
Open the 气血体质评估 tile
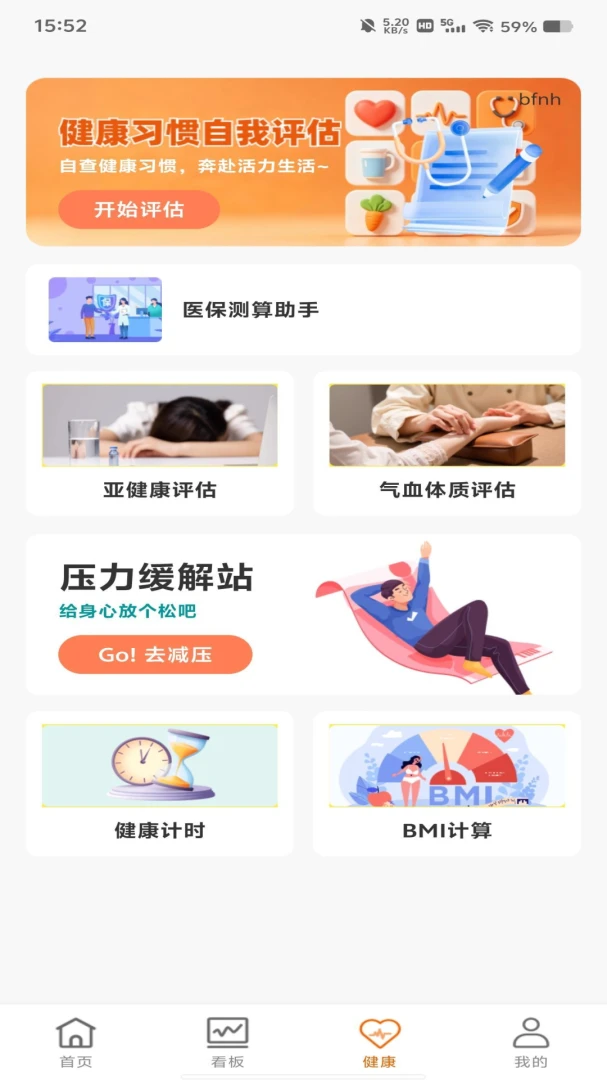click(x=447, y=444)
